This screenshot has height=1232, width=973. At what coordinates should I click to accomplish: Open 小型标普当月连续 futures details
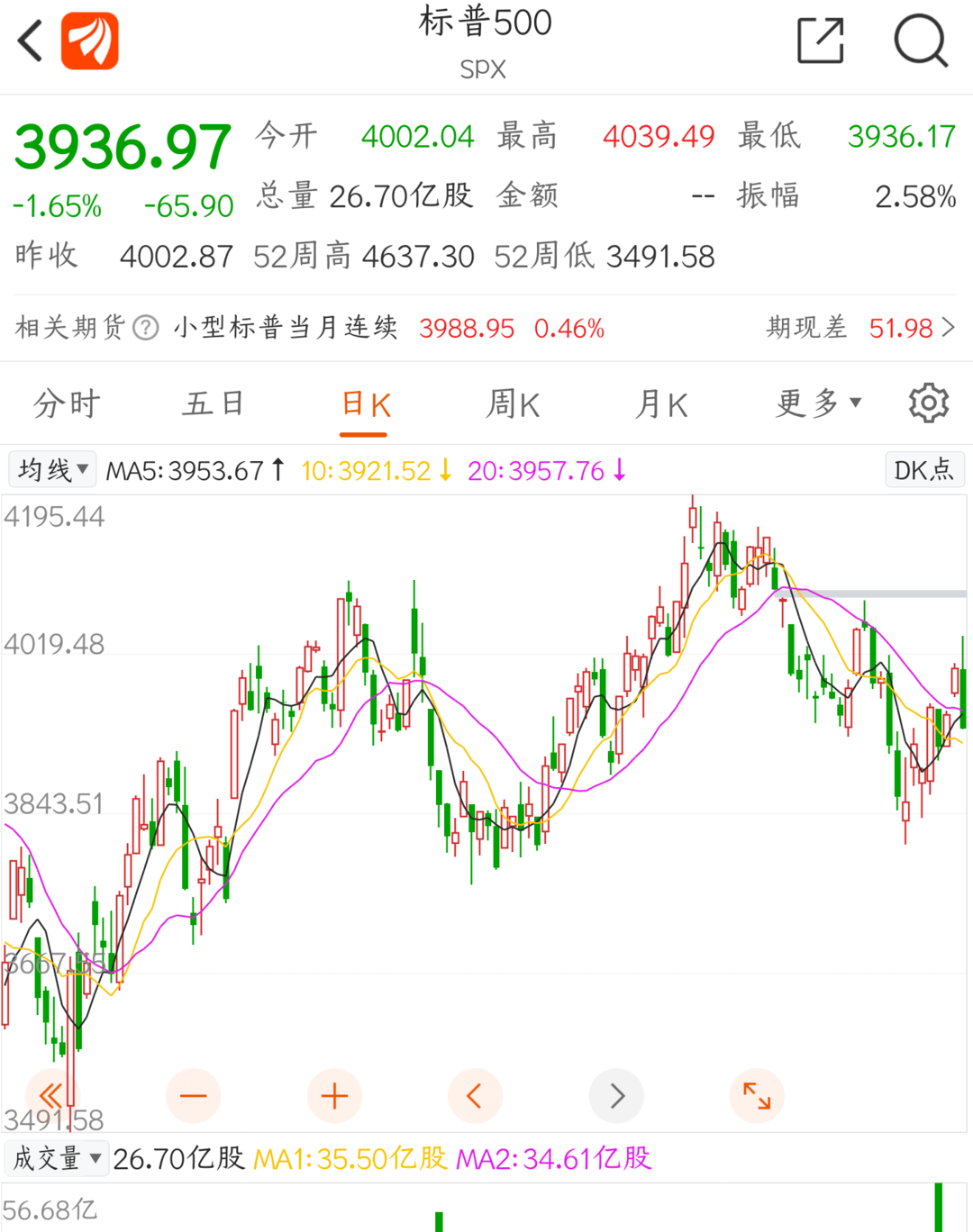click(286, 328)
